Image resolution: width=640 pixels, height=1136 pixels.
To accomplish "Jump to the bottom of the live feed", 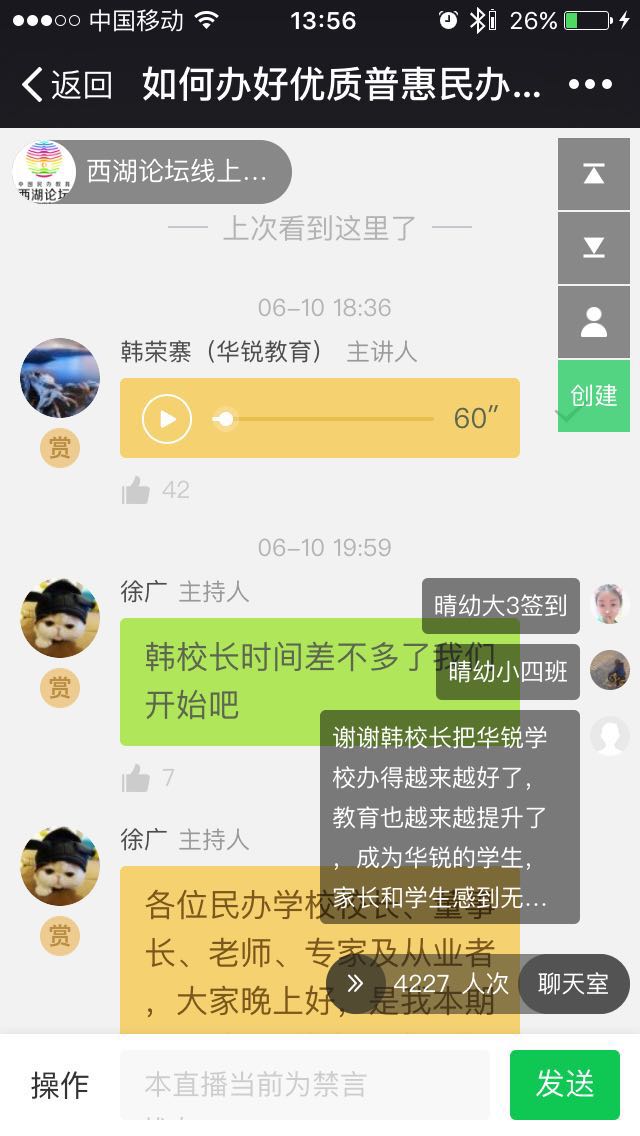I will pyautogui.click(x=594, y=247).
